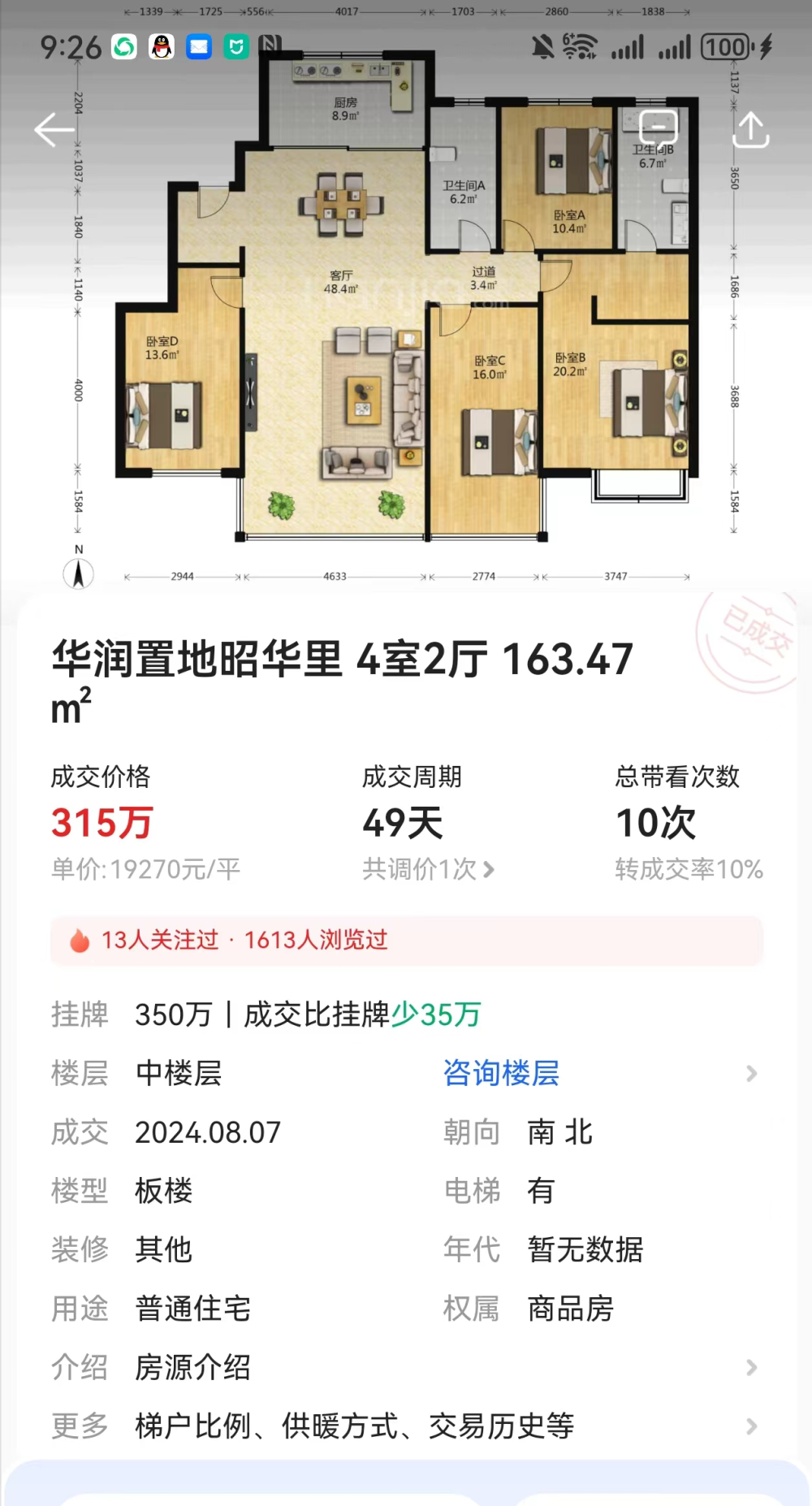
Task: Tap the back arrow at top left
Action: click(x=54, y=130)
